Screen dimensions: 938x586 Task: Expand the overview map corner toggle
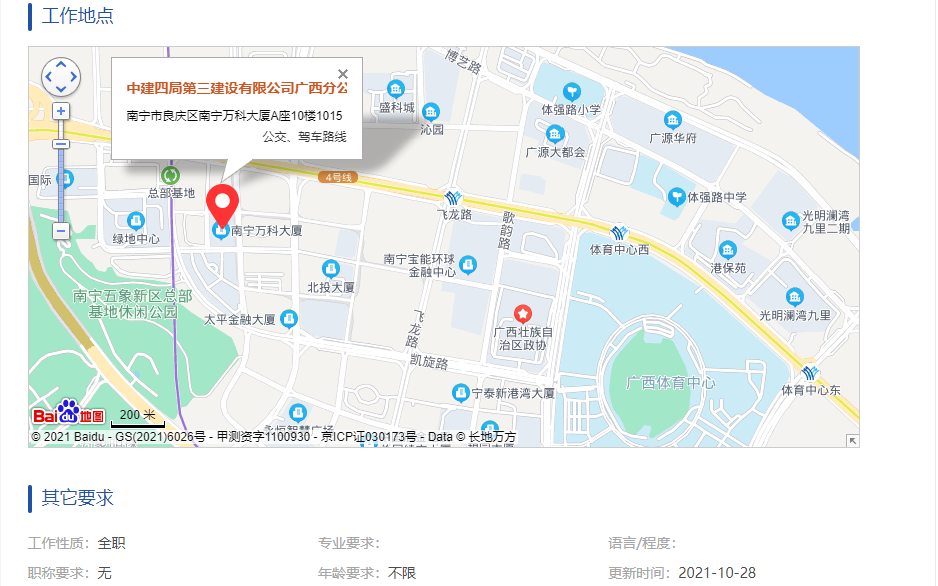[852, 440]
